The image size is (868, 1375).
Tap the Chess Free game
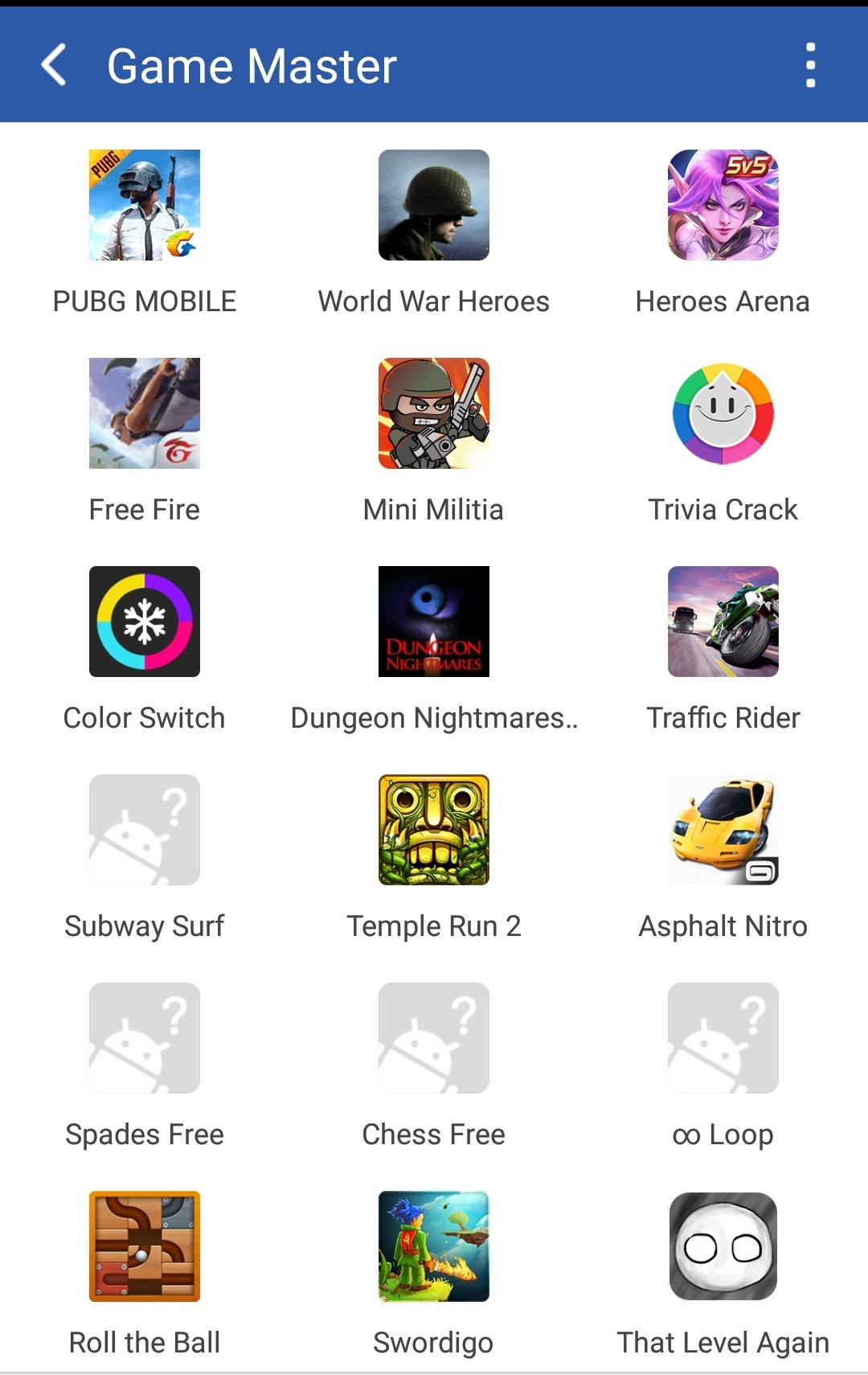coord(434,1038)
